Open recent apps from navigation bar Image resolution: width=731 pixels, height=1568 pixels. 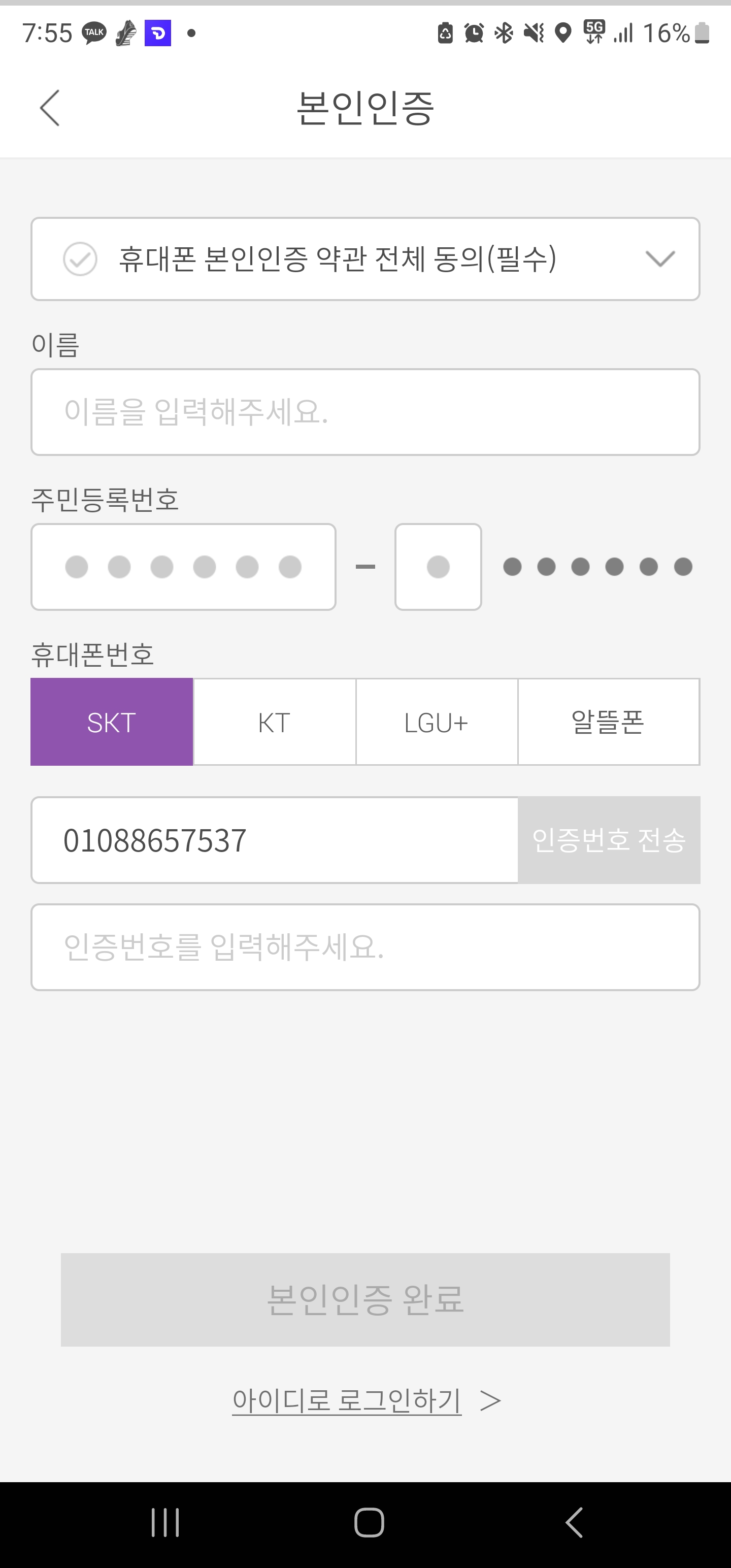165,1522
